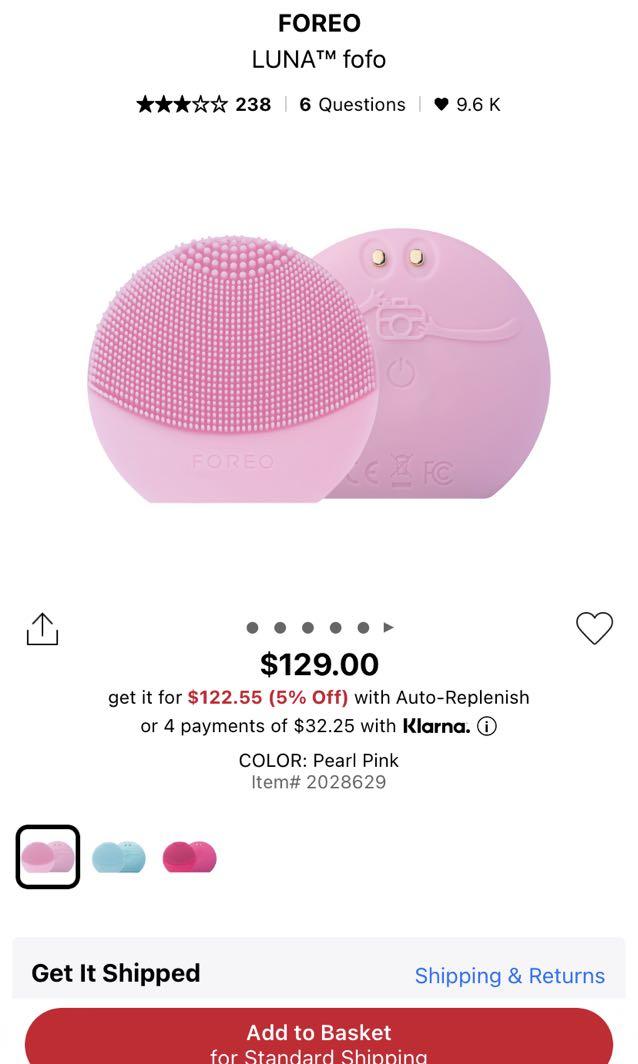Screen dimensions: 638x1064
Task: Choose the fuchsia color swatch
Action: pos(189,857)
